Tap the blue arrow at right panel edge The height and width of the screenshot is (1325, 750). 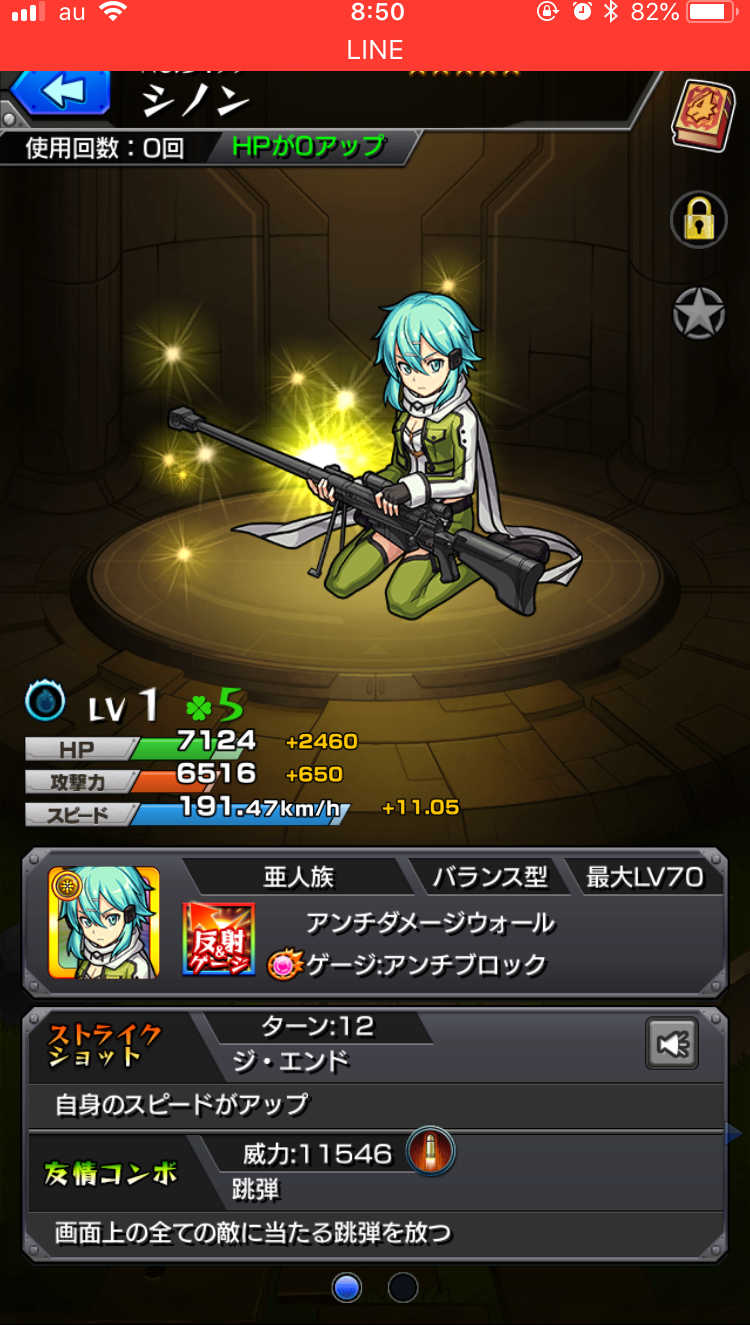coord(733,1133)
